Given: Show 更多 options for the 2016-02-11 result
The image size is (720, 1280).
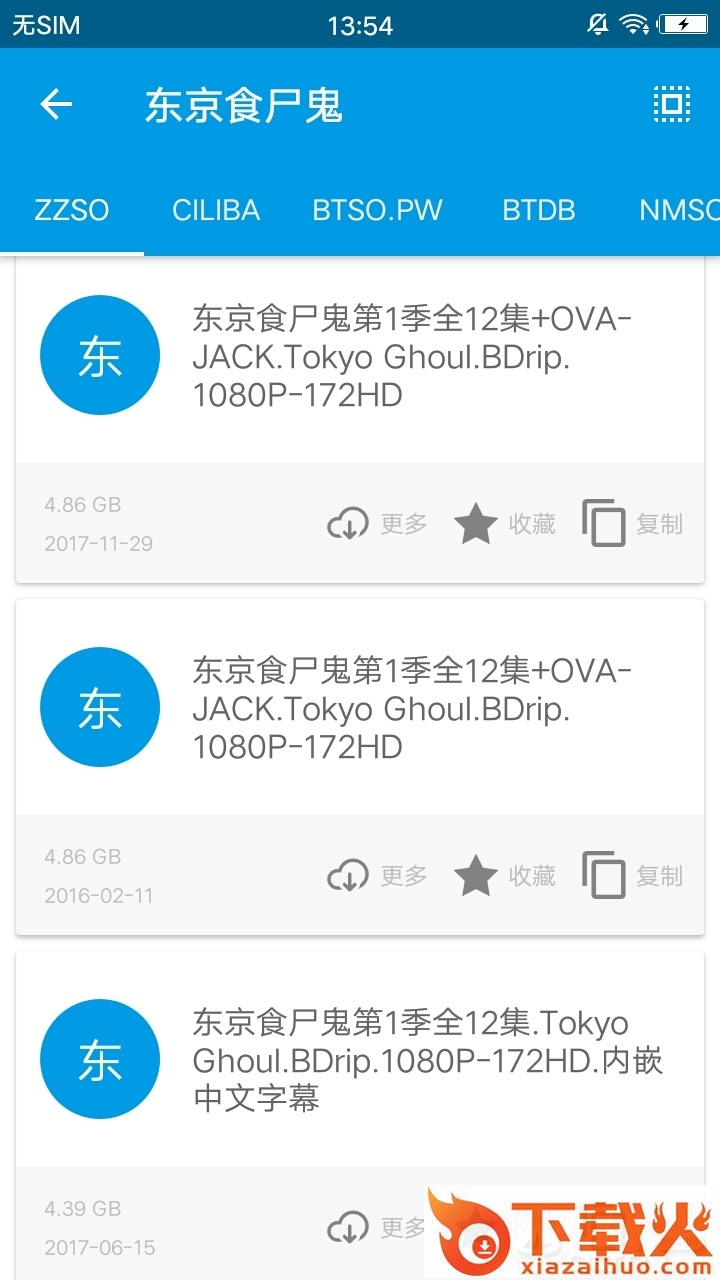Looking at the screenshot, I should coord(378,876).
